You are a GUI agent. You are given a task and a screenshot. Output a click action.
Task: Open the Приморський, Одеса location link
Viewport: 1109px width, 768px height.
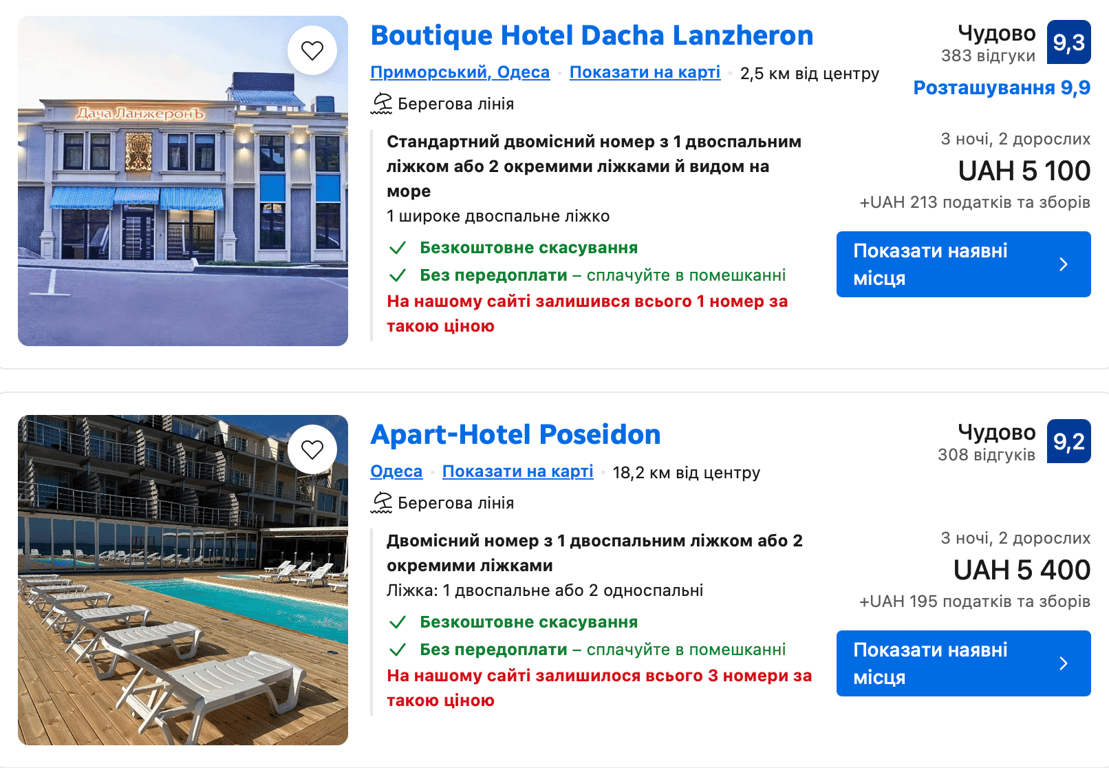(x=459, y=72)
